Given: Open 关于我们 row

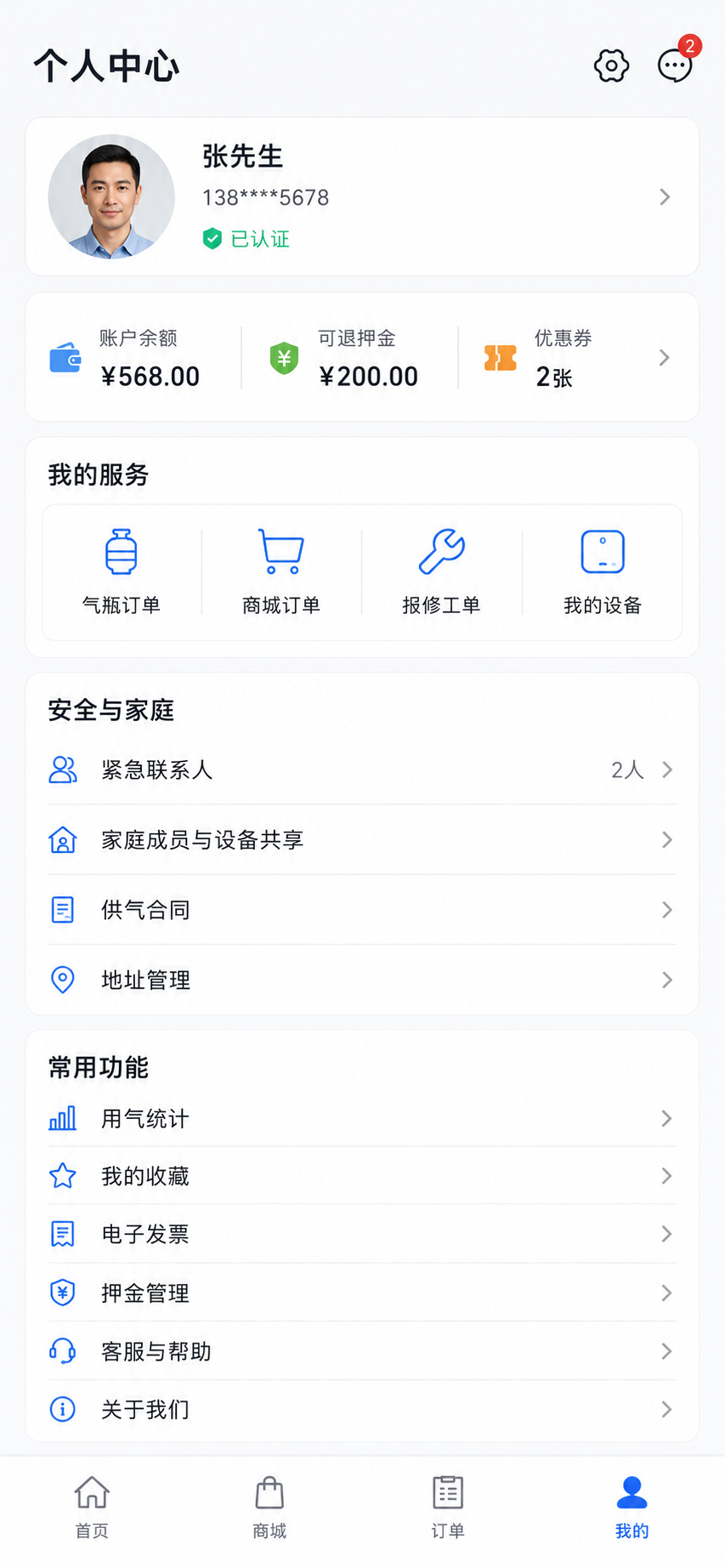Looking at the screenshot, I should pyautogui.click(x=362, y=1409).
